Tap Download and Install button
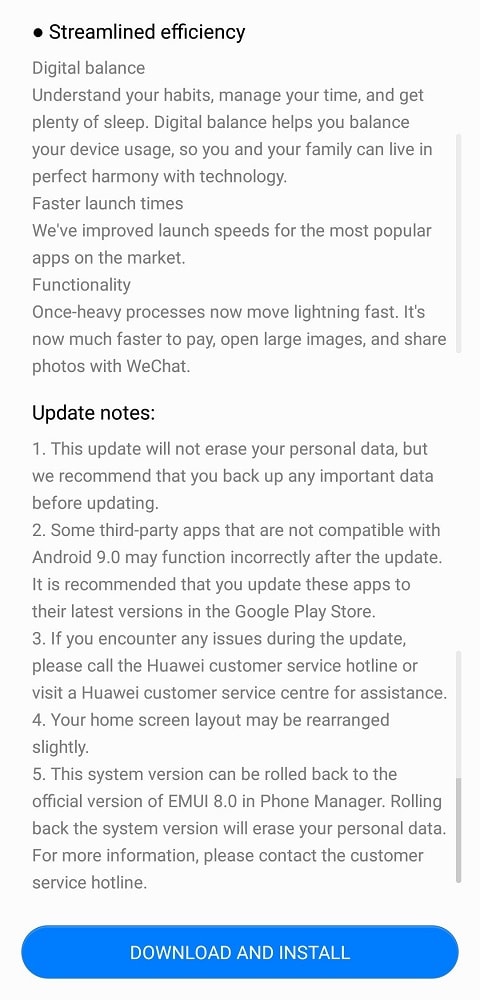 [x=240, y=952]
